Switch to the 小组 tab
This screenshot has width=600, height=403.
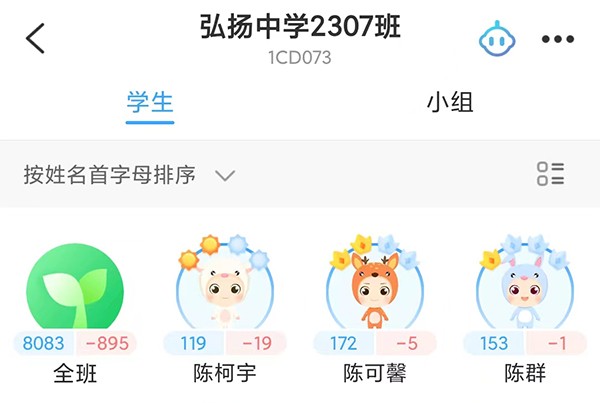tap(450, 102)
